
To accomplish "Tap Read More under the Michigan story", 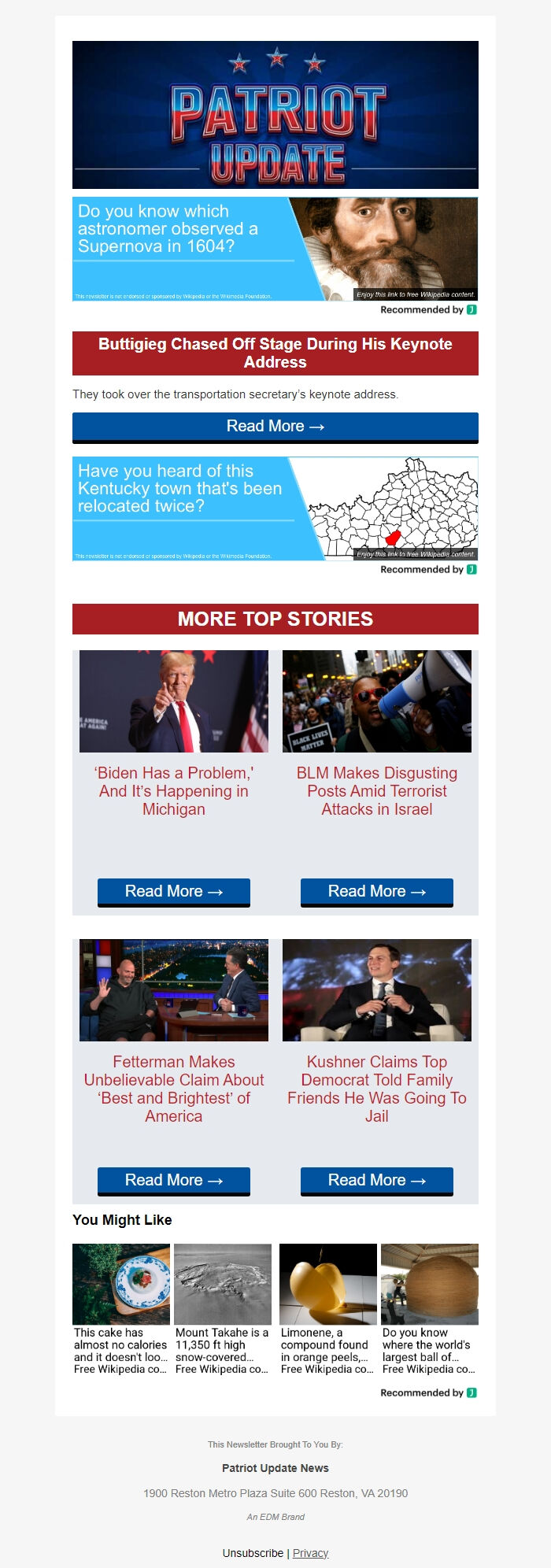I will click(x=174, y=892).
